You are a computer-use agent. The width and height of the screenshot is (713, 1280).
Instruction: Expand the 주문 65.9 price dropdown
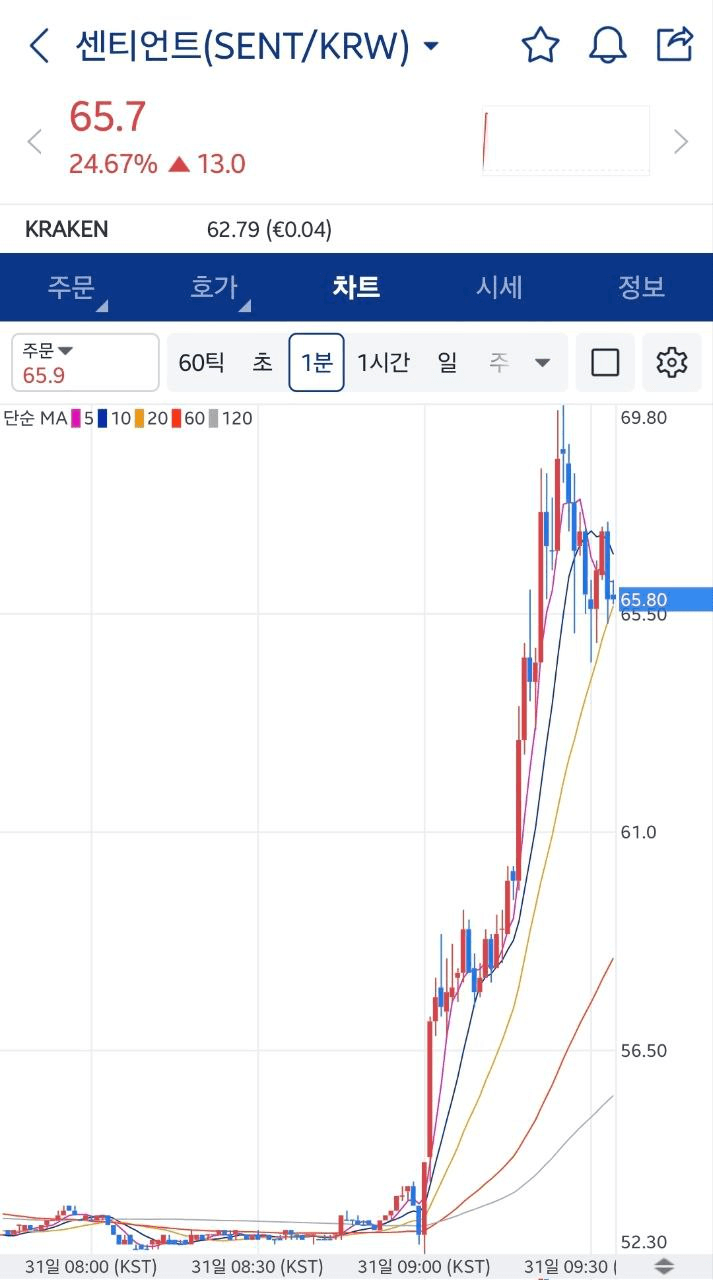click(x=85, y=362)
